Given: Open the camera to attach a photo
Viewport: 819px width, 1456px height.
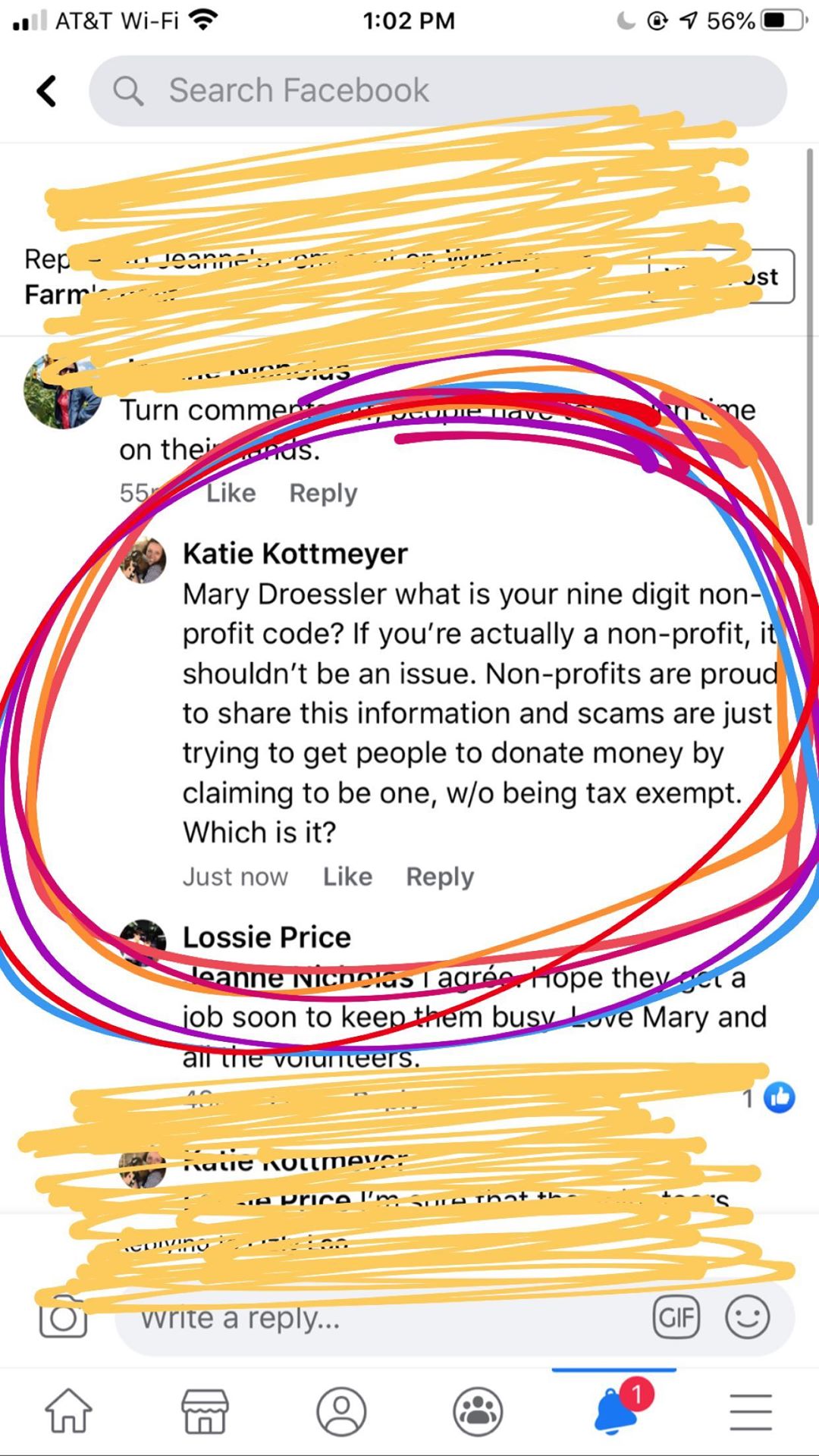Looking at the screenshot, I should pos(63,1318).
